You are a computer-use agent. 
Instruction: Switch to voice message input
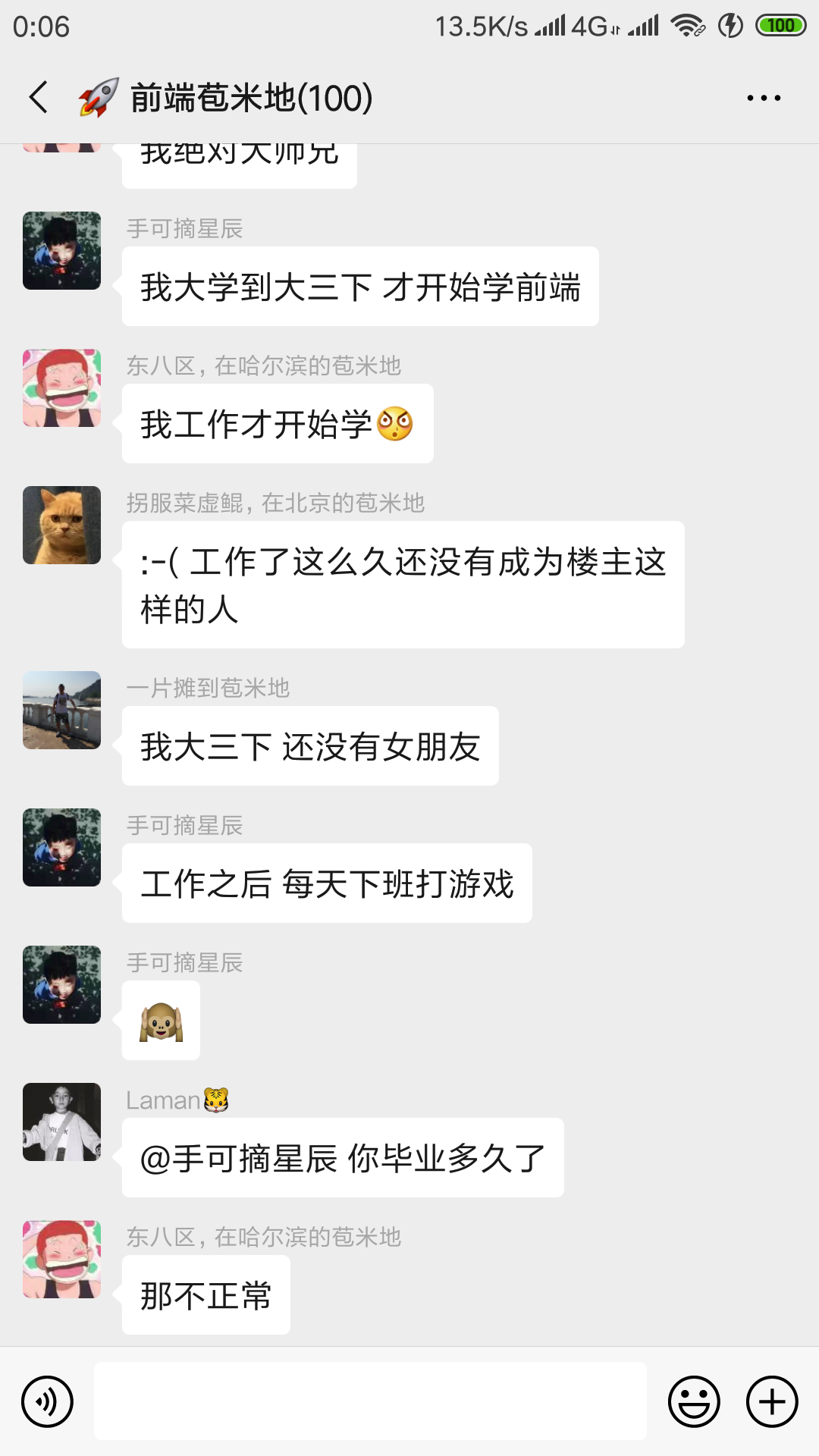point(48,1401)
